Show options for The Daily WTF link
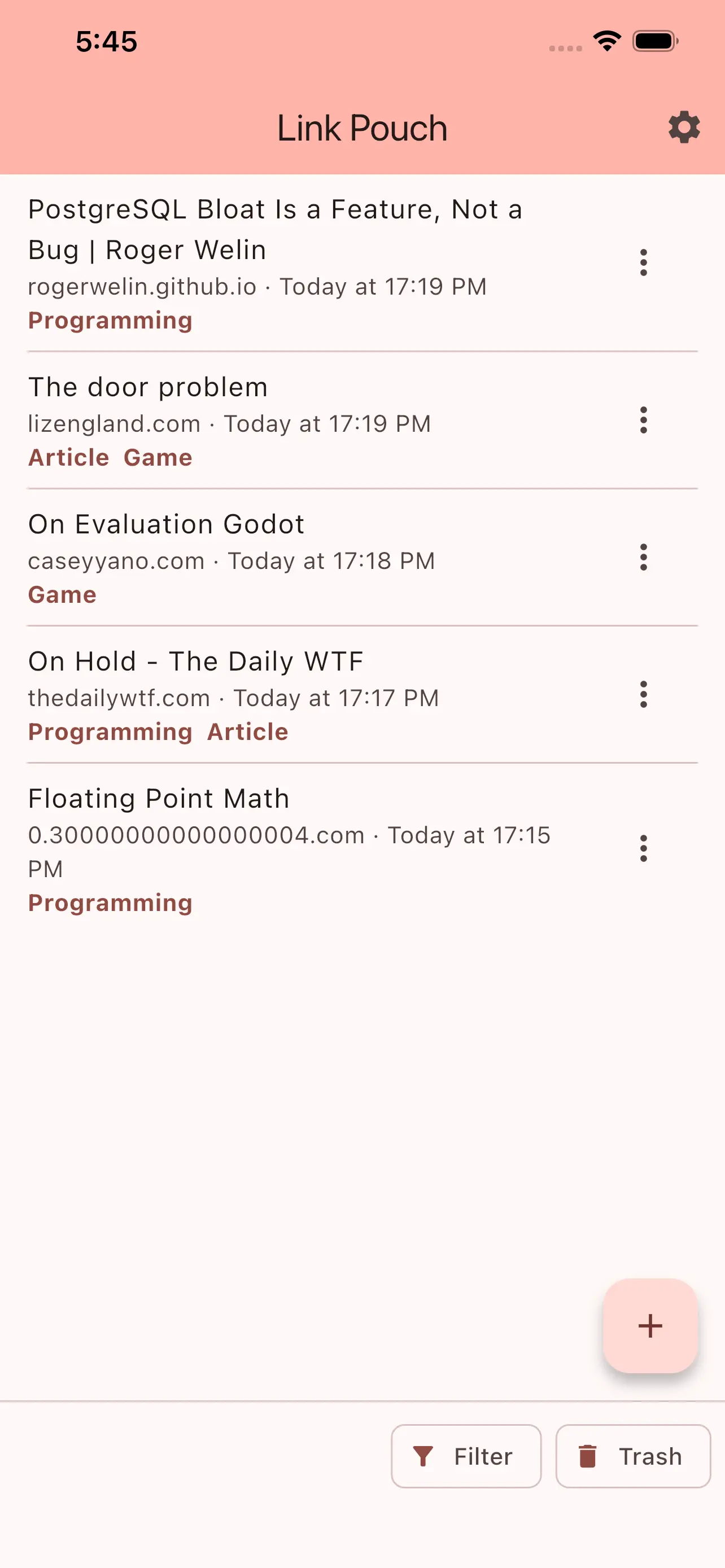 644,694
